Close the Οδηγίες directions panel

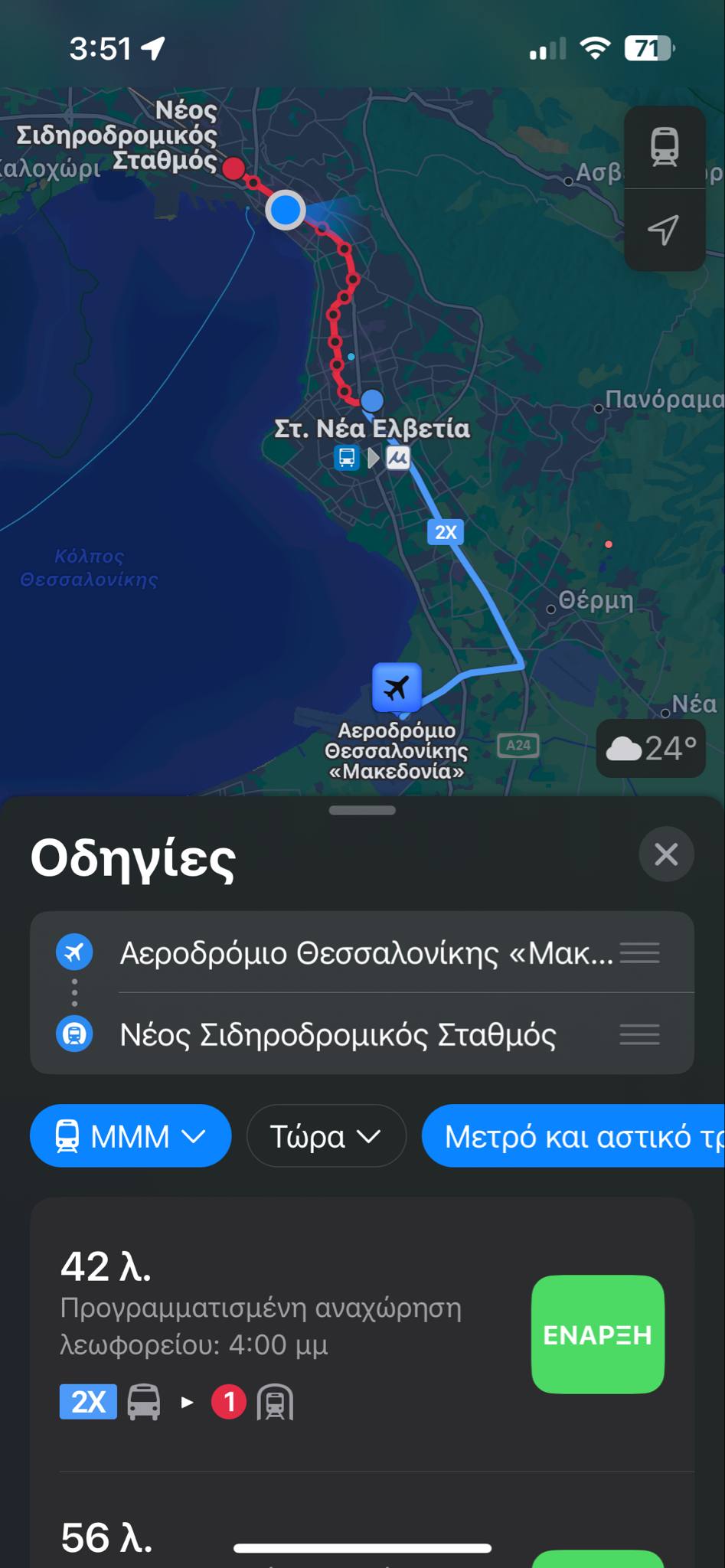click(666, 854)
